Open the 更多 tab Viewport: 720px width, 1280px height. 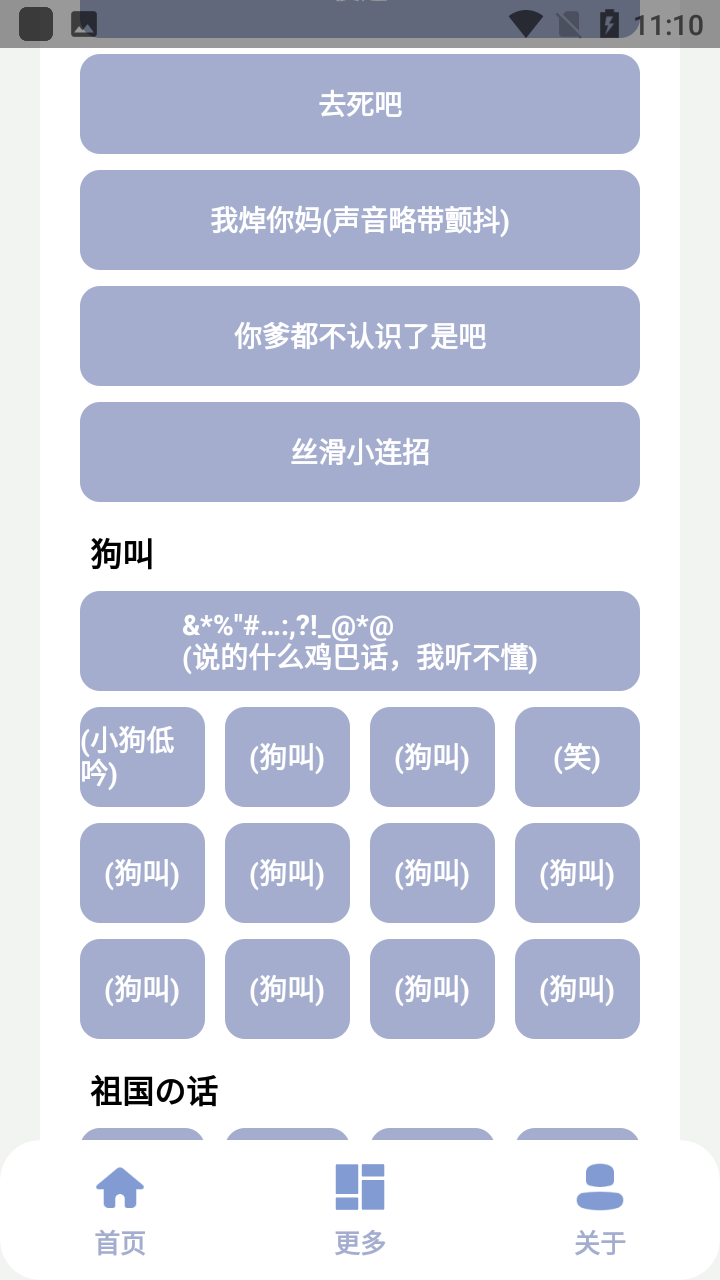tap(360, 1208)
